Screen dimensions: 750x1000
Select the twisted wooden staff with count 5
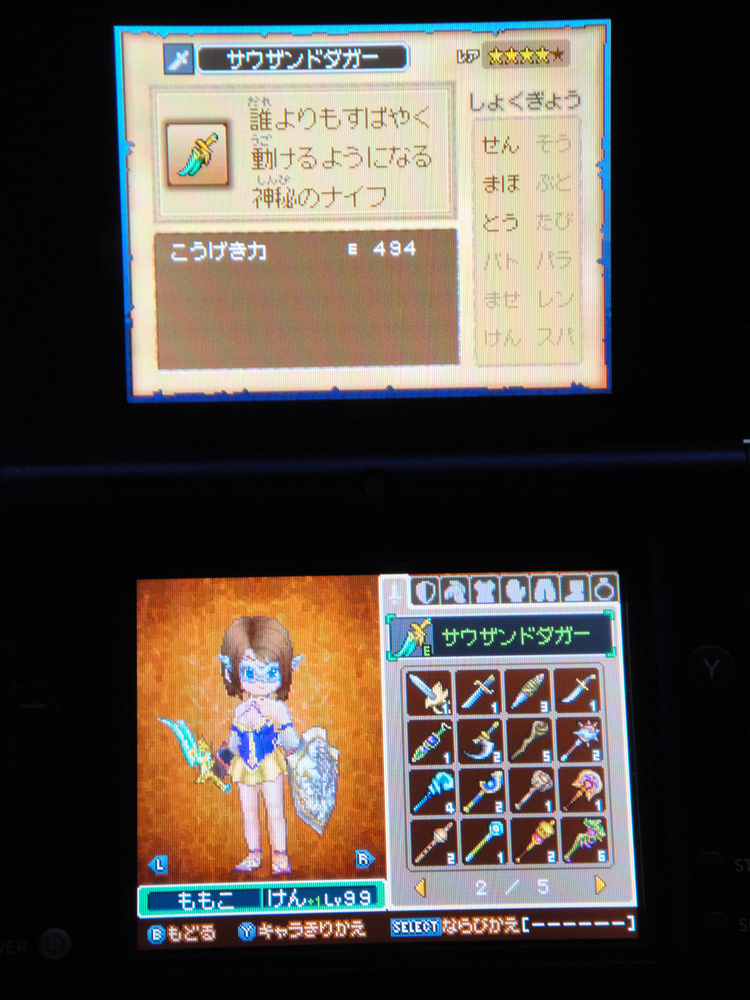coord(529,740)
